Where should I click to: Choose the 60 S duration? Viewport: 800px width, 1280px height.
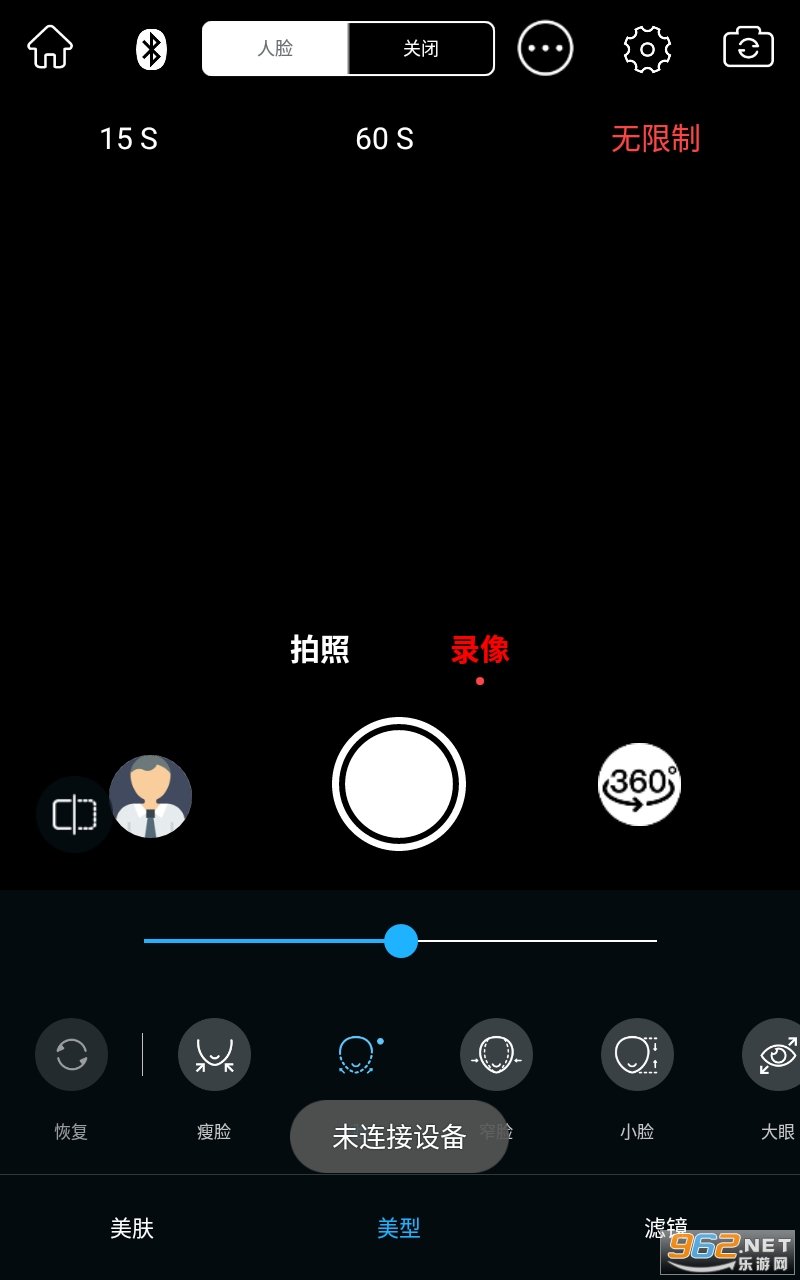click(x=385, y=139)
